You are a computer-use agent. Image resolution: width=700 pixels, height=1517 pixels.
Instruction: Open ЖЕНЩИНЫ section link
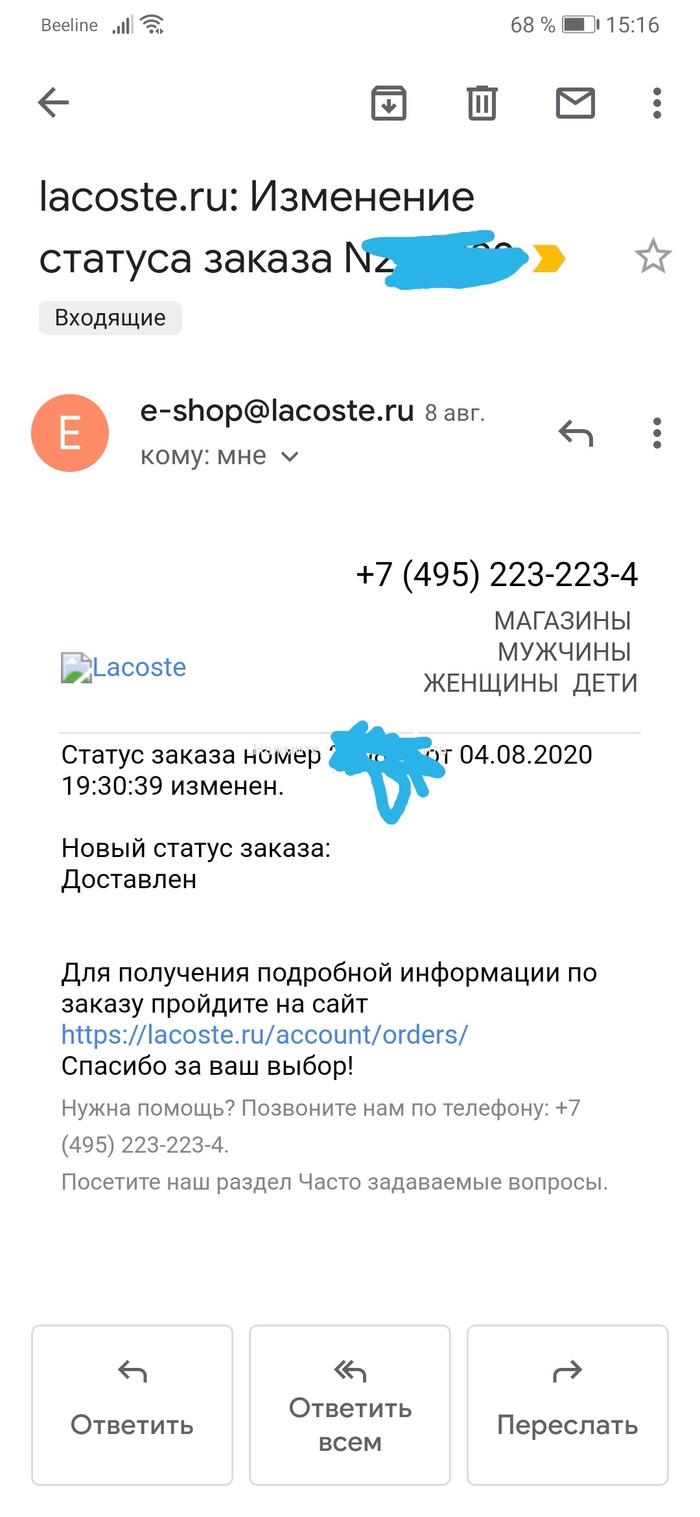coord(490,683)
